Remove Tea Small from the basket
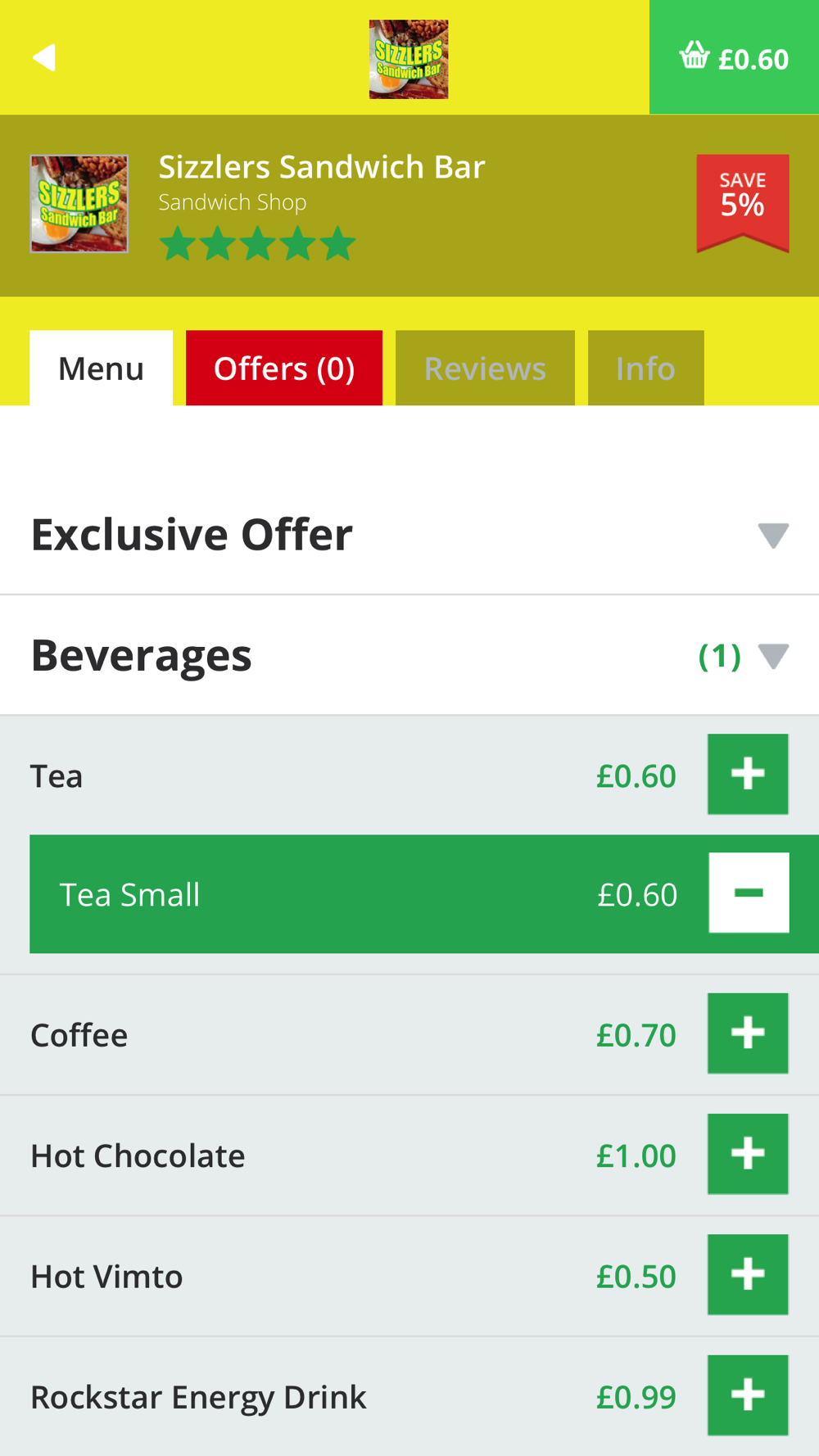819x1456 pixels. (x=749, y=893)
